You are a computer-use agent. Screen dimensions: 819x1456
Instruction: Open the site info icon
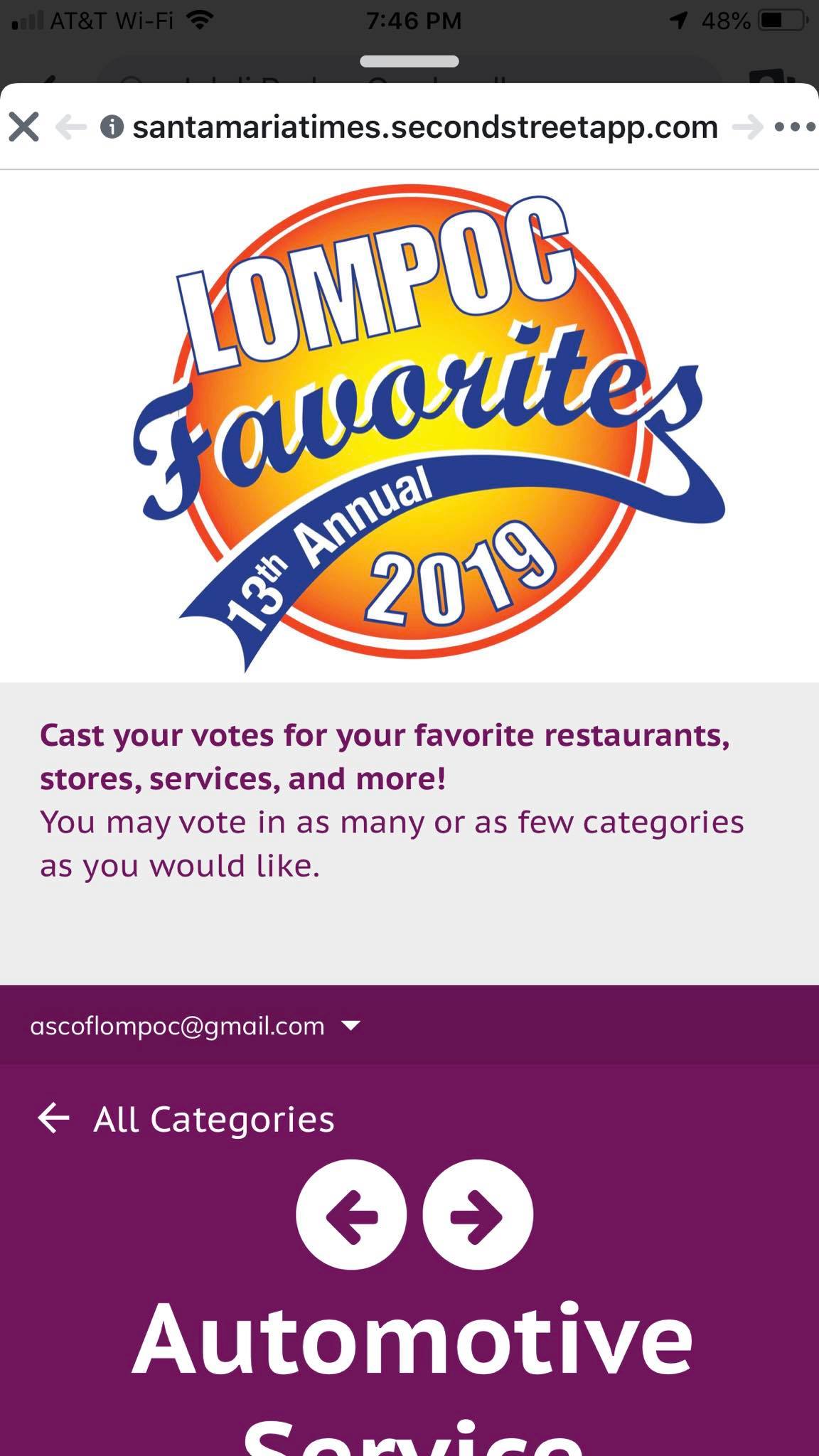click(112, 127)
